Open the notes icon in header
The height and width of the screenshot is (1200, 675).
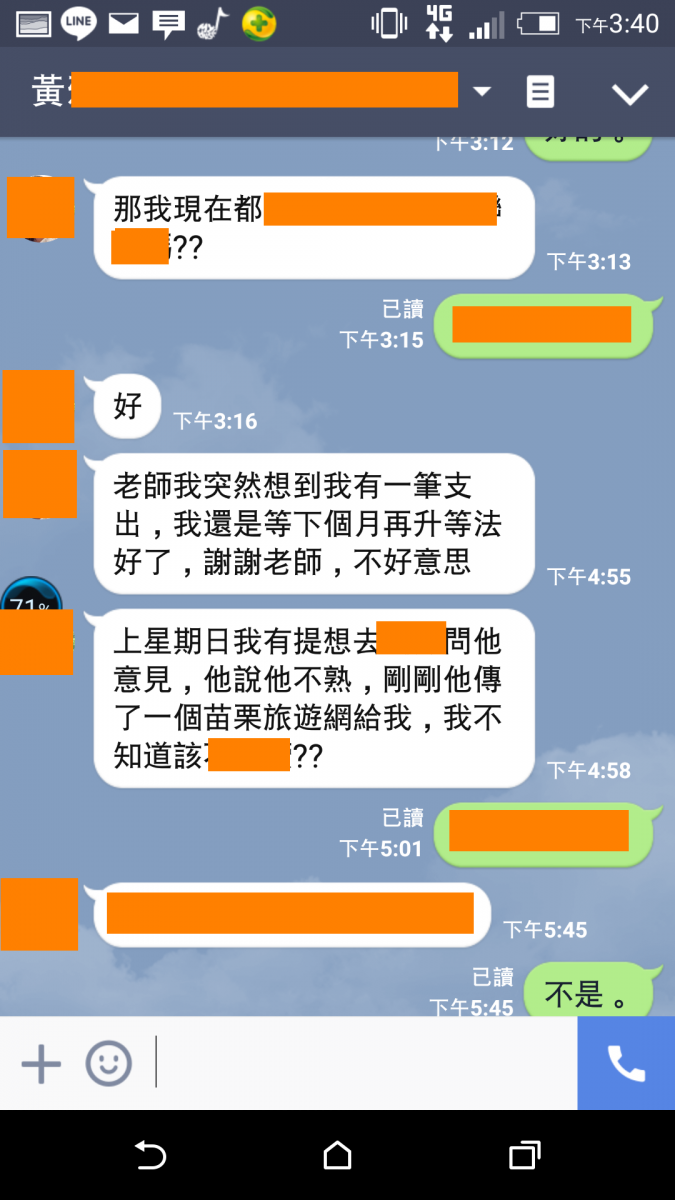[x=540, y=92]
